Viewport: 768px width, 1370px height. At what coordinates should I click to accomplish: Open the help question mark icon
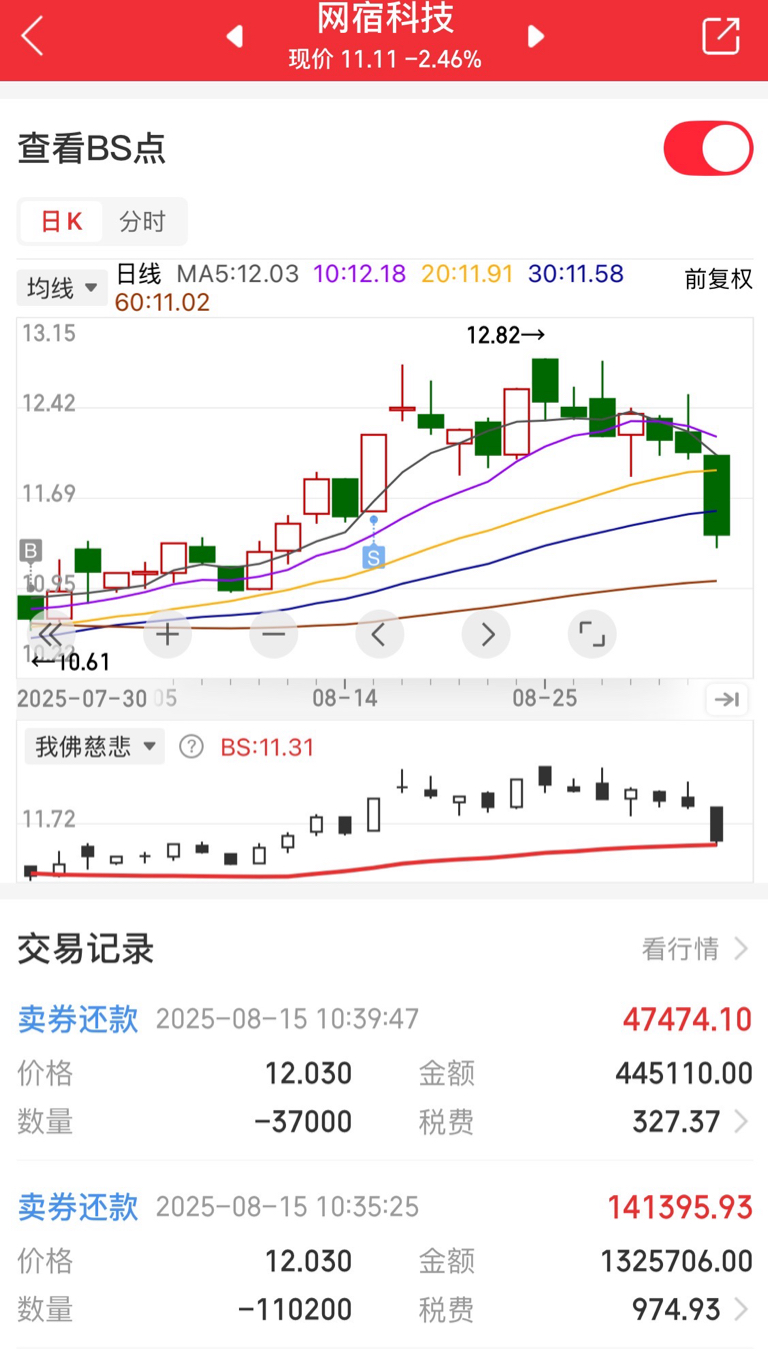[191, 746]
